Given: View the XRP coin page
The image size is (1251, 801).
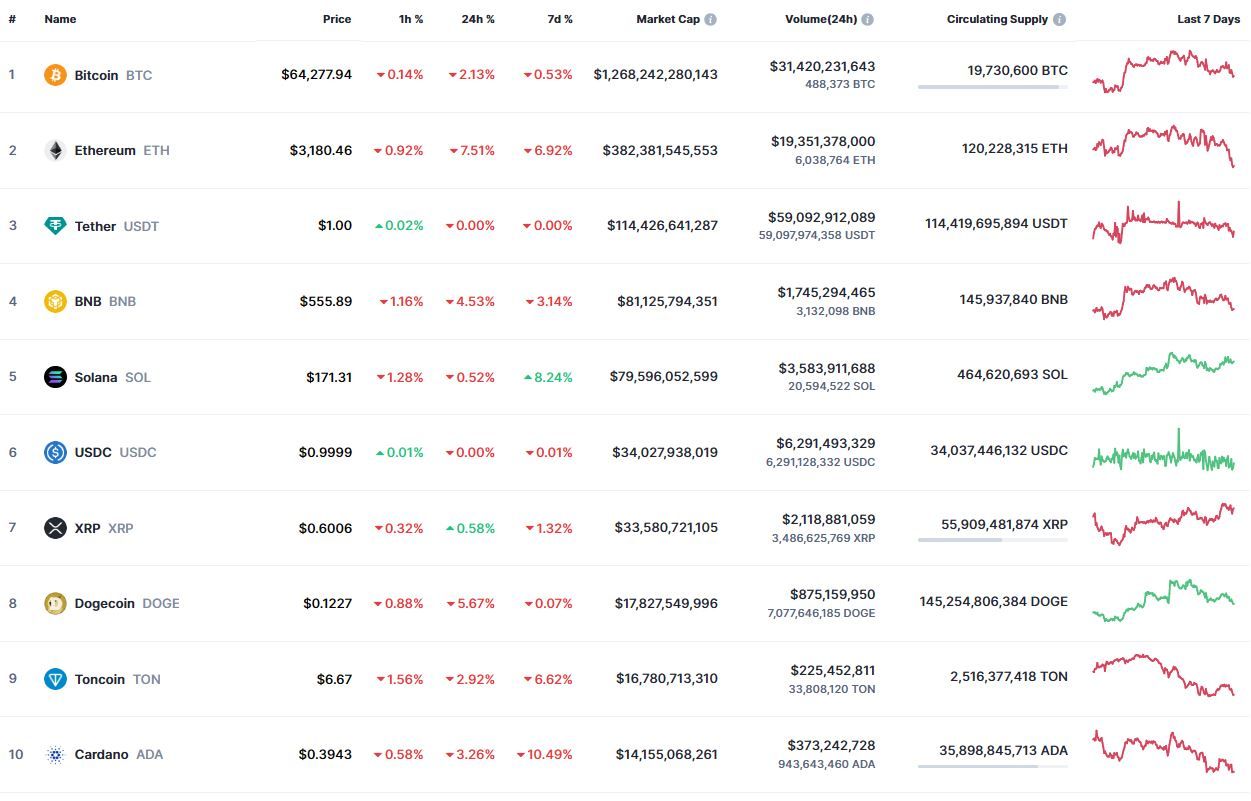Looking at the screenshot, I should tap(87, 528).
